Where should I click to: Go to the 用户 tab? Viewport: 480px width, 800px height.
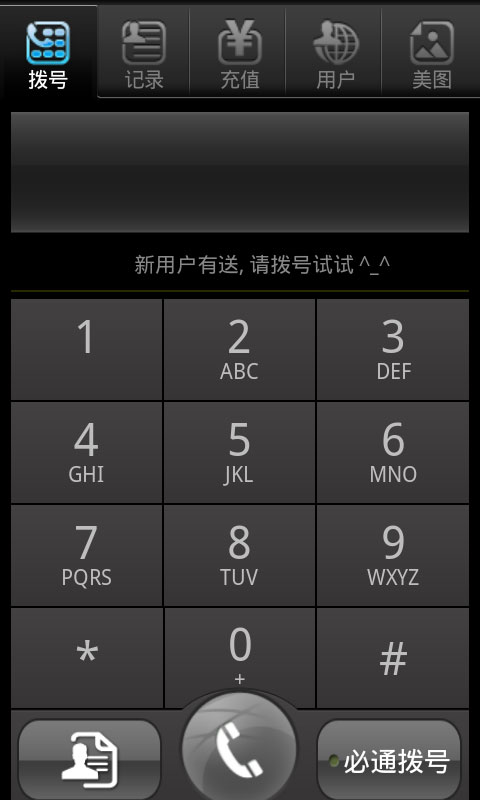pyautogui.click(x=335, y=51)
